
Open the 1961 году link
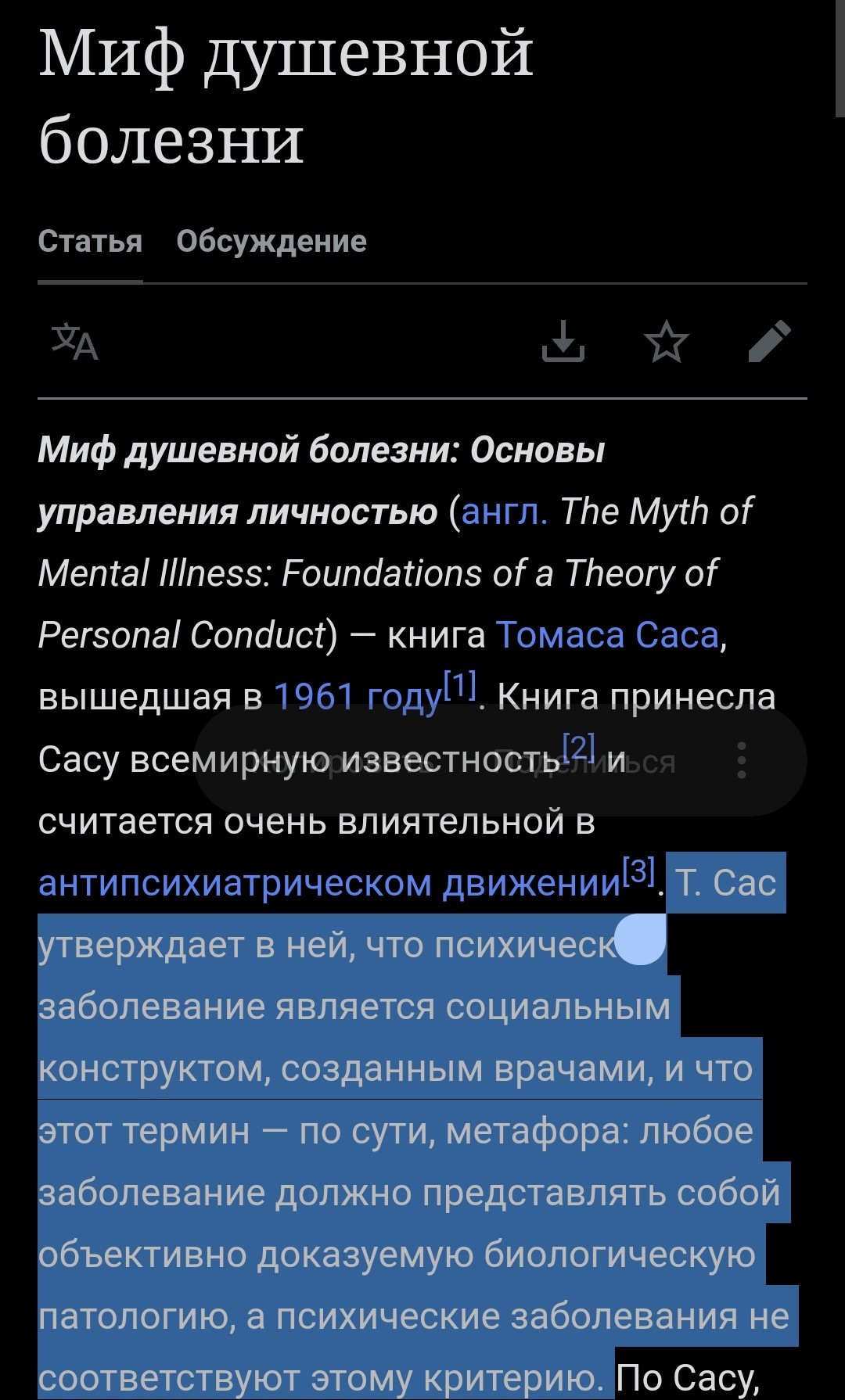click(358, 697)
